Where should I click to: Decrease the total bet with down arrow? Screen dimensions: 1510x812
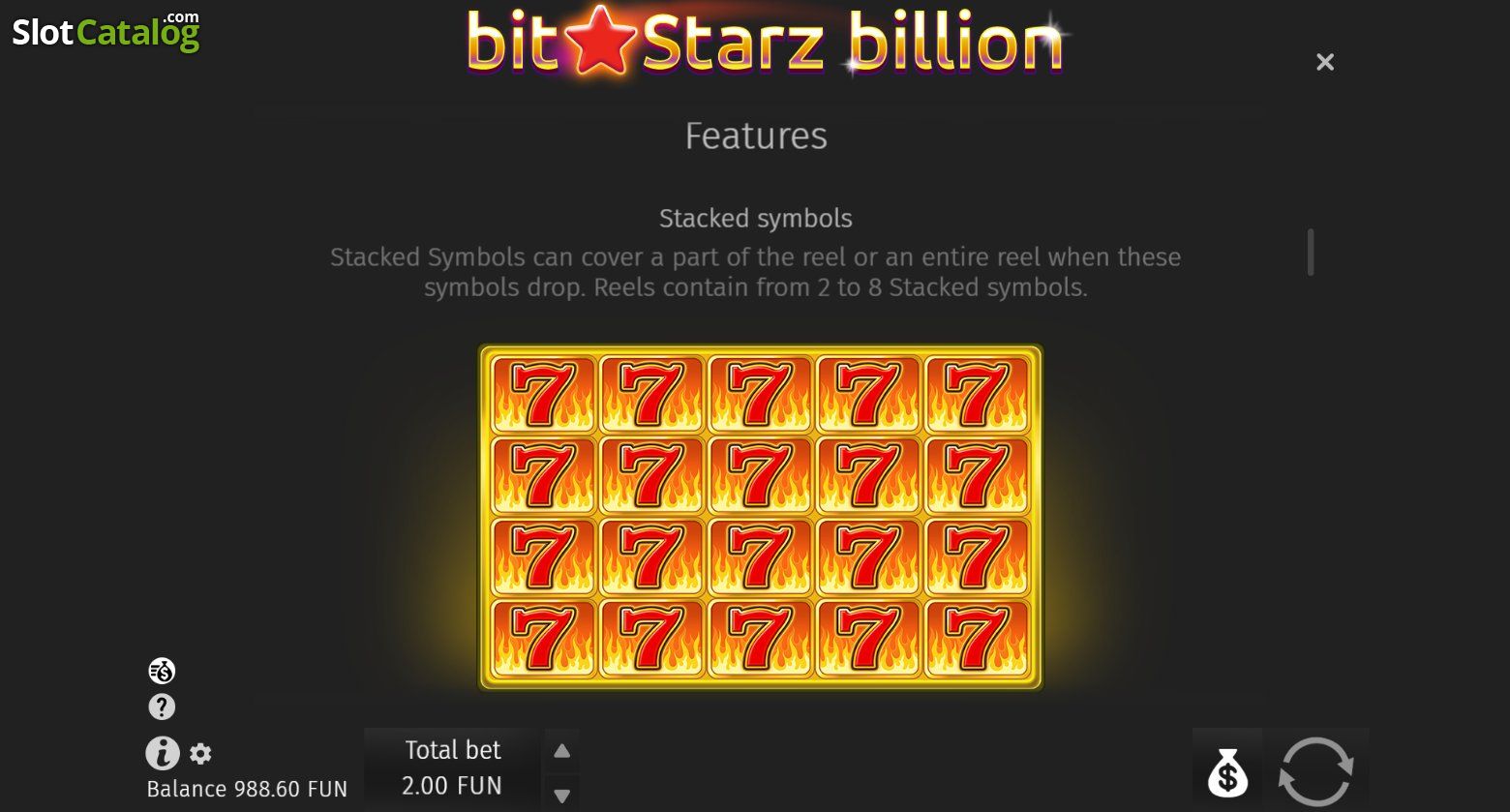pos(561,795)
